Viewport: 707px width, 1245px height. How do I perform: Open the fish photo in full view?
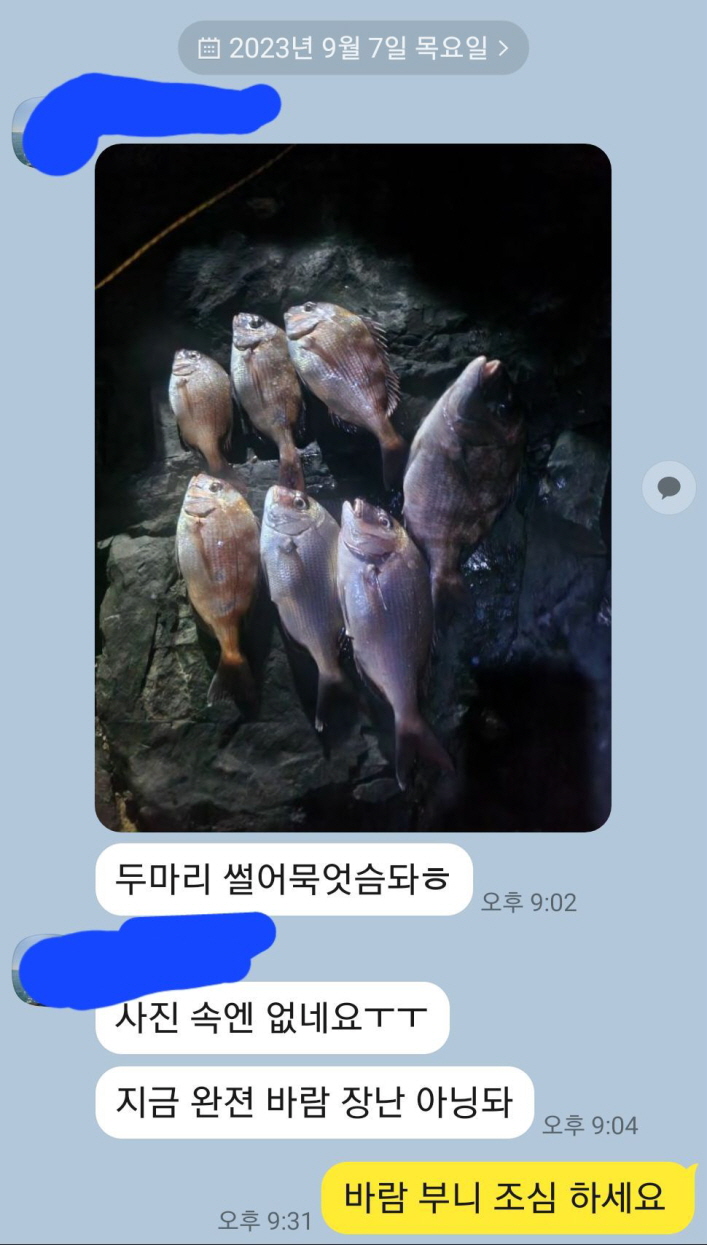point(352,487)
